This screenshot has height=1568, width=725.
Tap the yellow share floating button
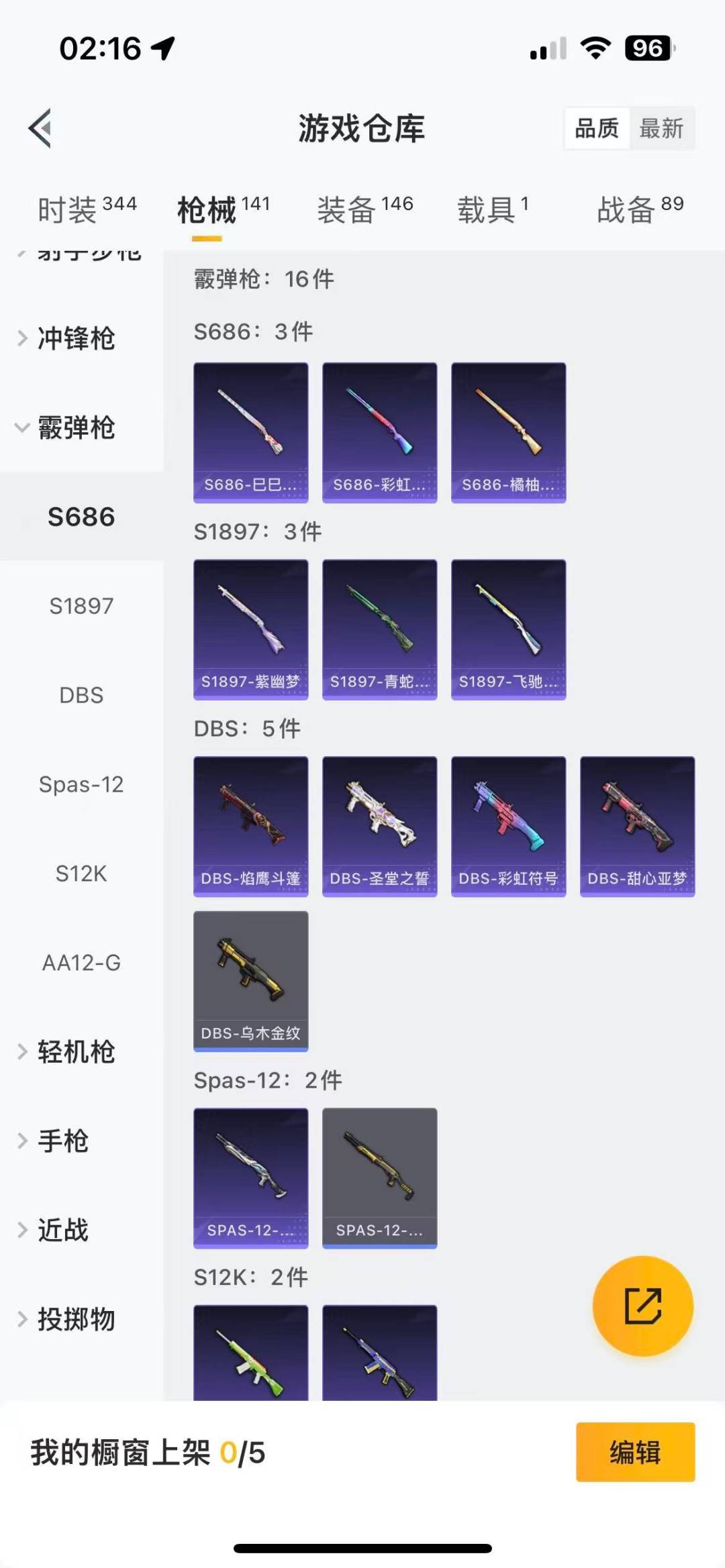[642, 1306]
